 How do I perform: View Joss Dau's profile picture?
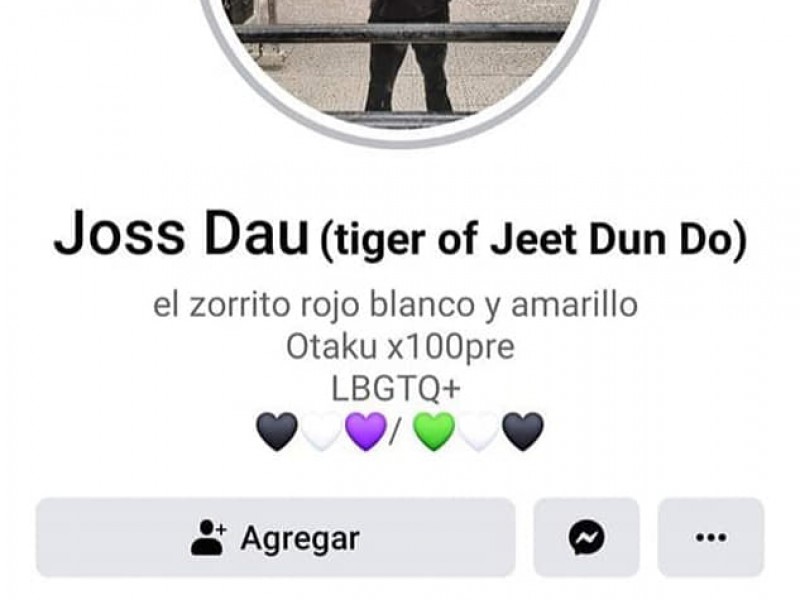[x=400, y=60]
